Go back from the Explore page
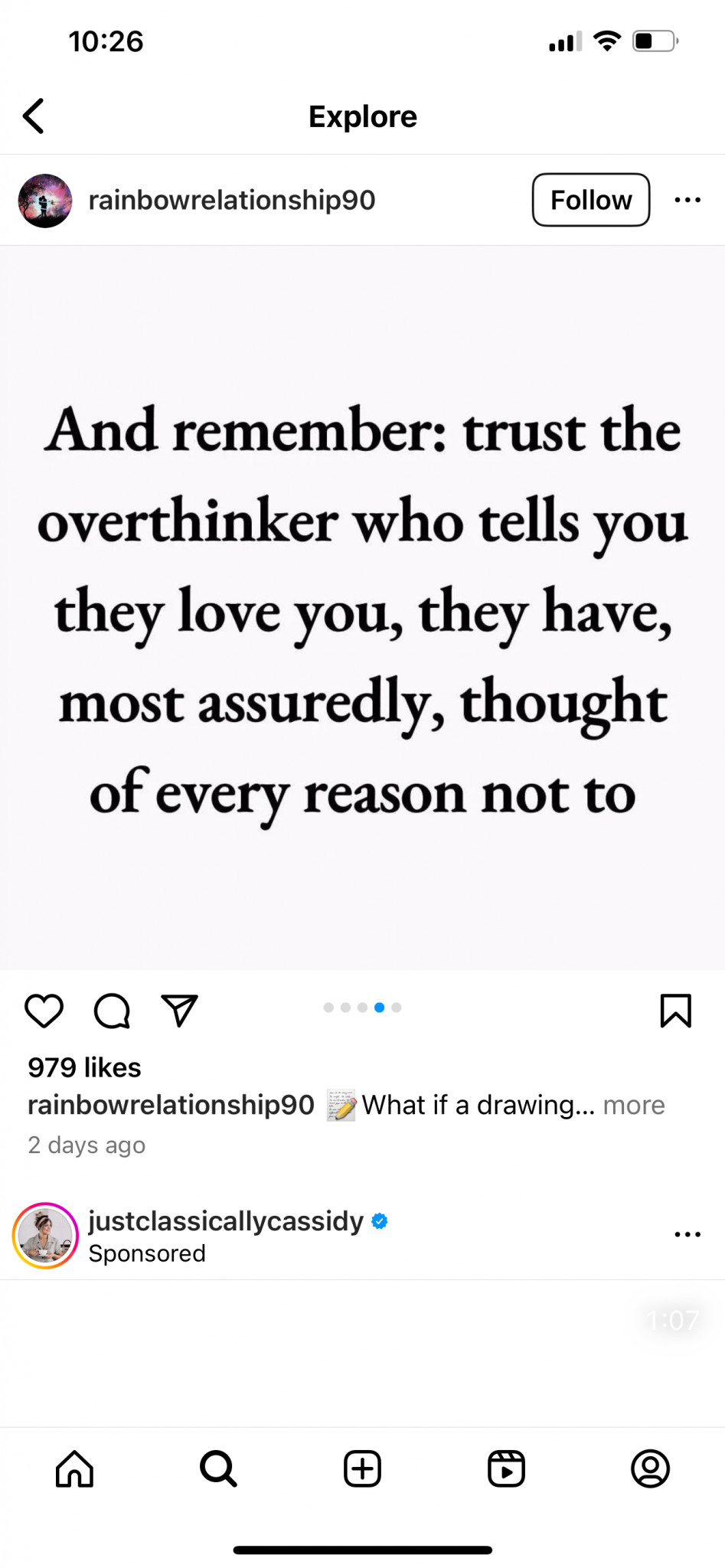725x1568 pixels. coord(34,116)
